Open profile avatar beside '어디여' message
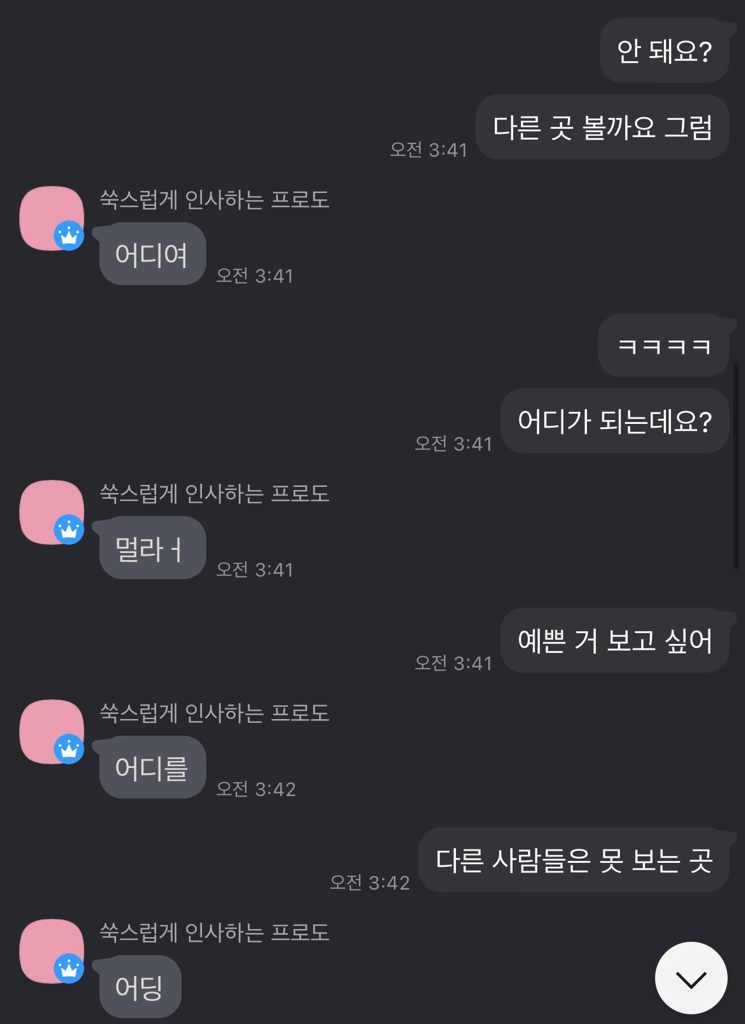The image size is (745, 1024). pyautogui.click(x=51, y=218)
